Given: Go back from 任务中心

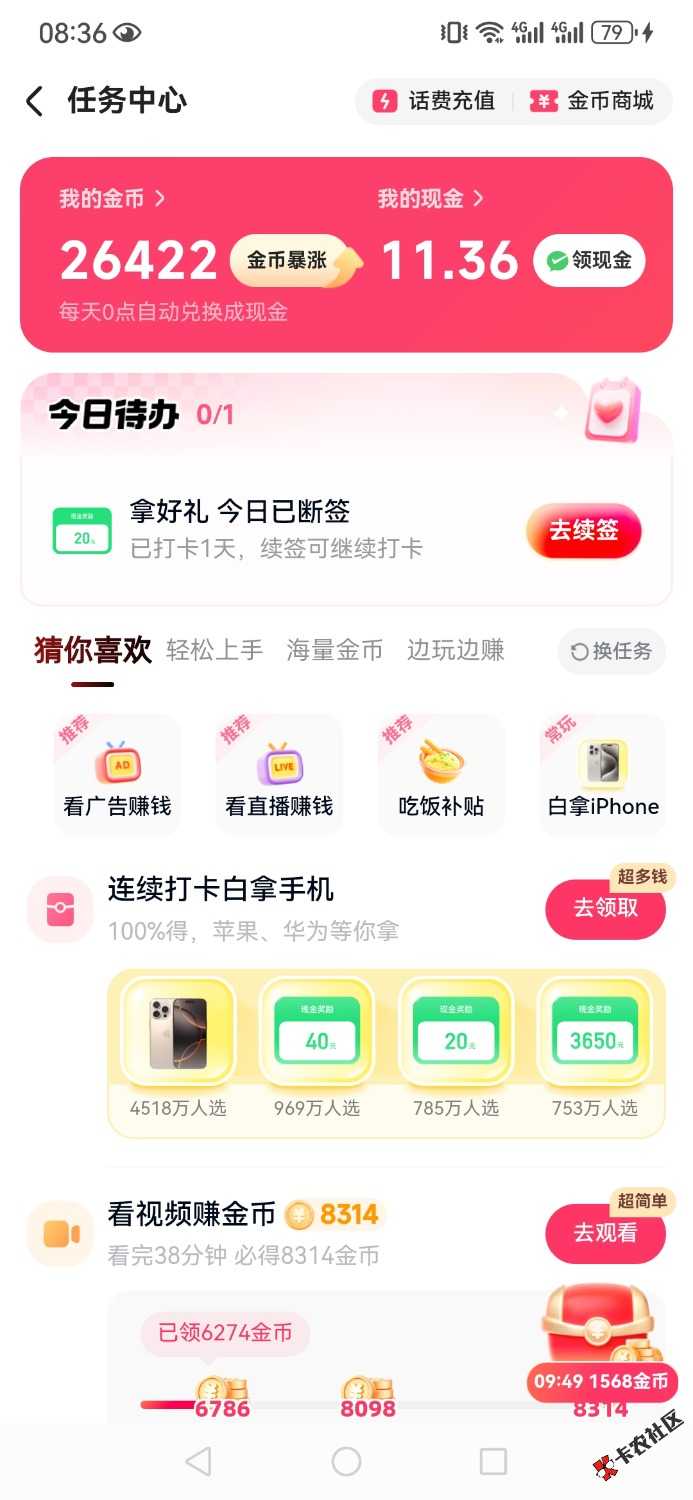Looking at the screenshot, I should point(35,101).
